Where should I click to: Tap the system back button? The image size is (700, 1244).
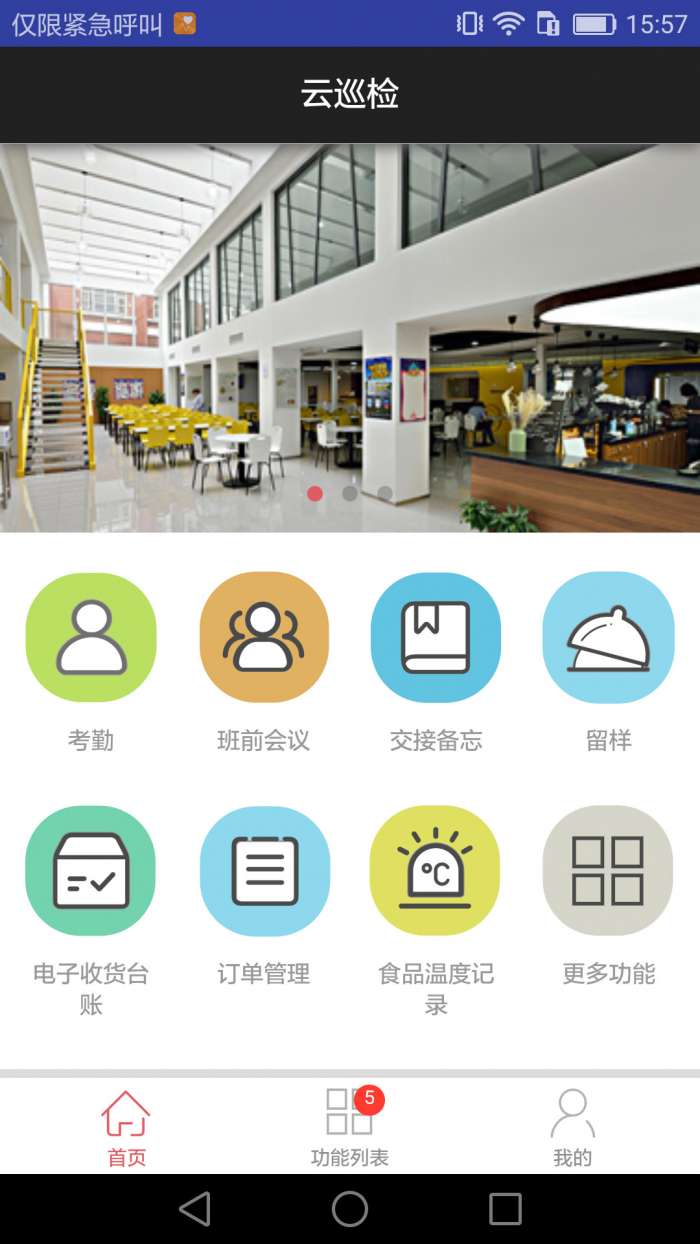(x=195, y=1209)
